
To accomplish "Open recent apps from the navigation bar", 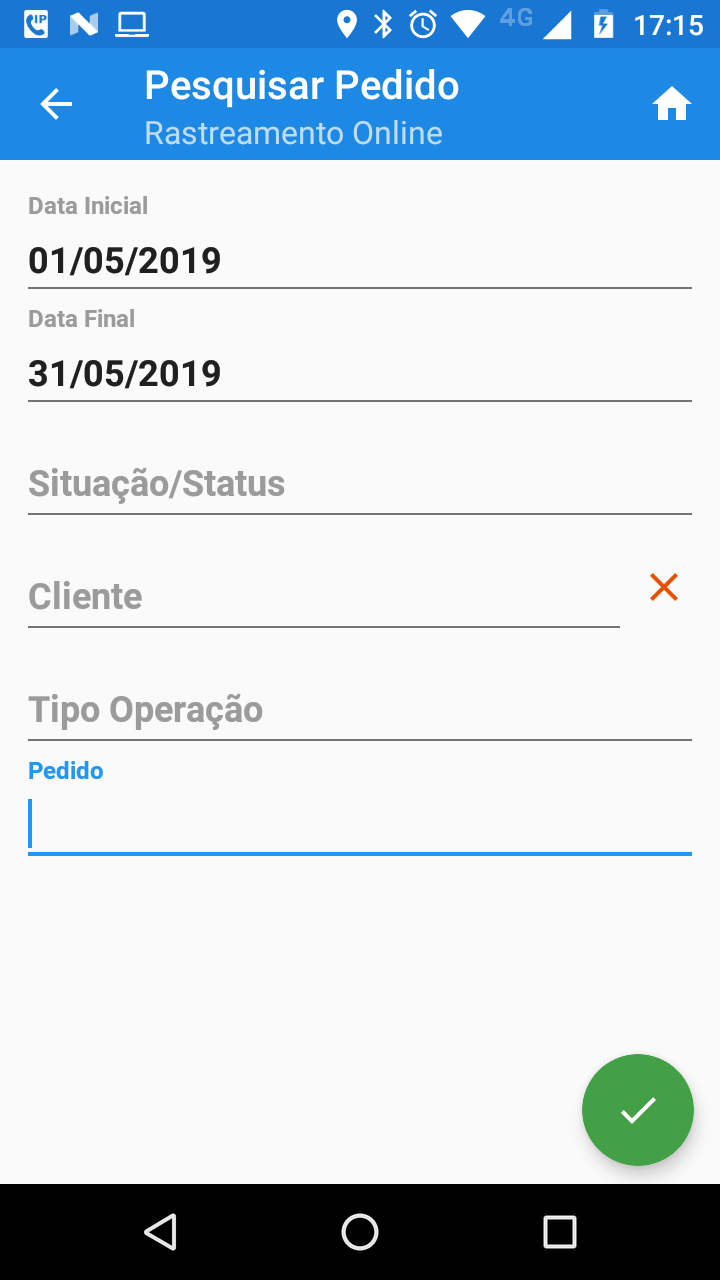I will coord(560,1232).
